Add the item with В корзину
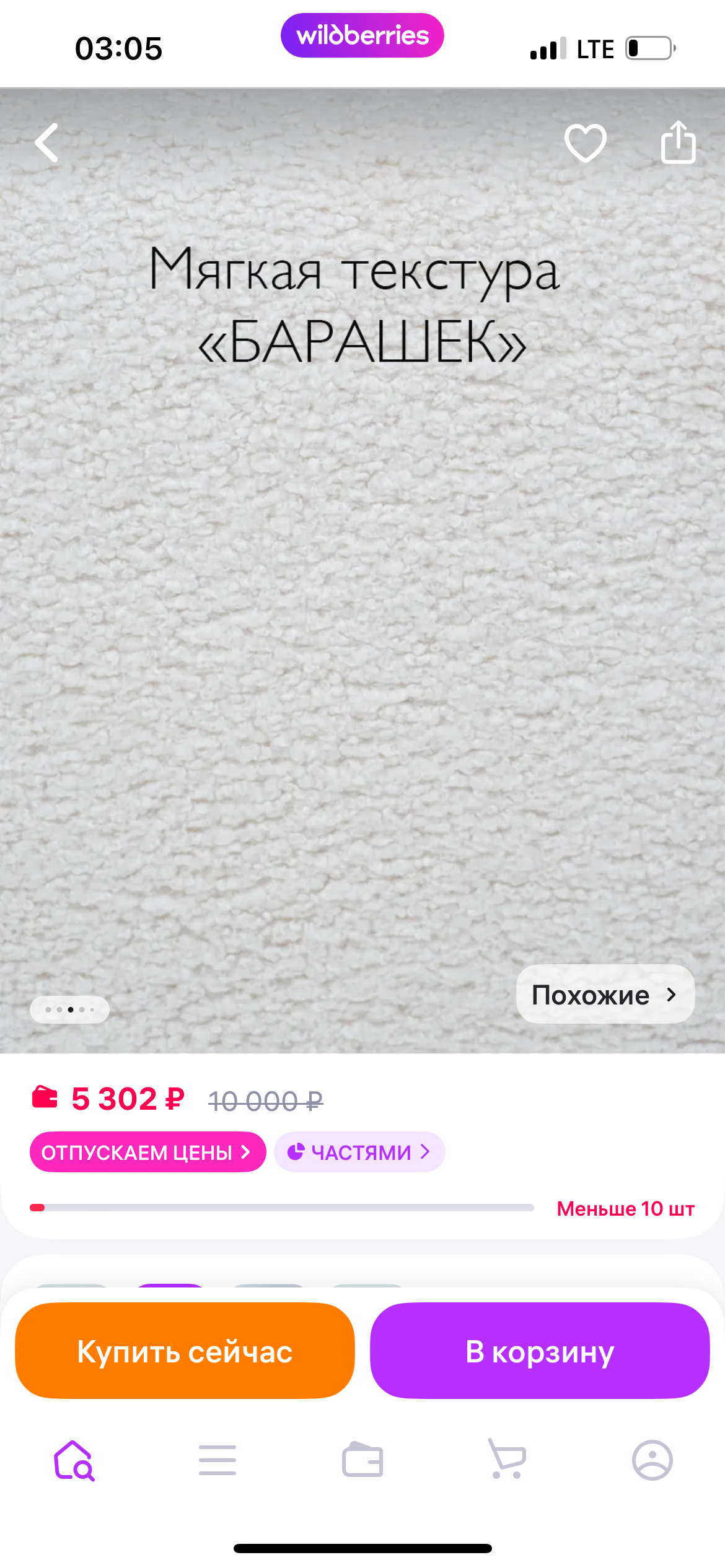Screen dimensions: 725x1568 (540, 1352)
